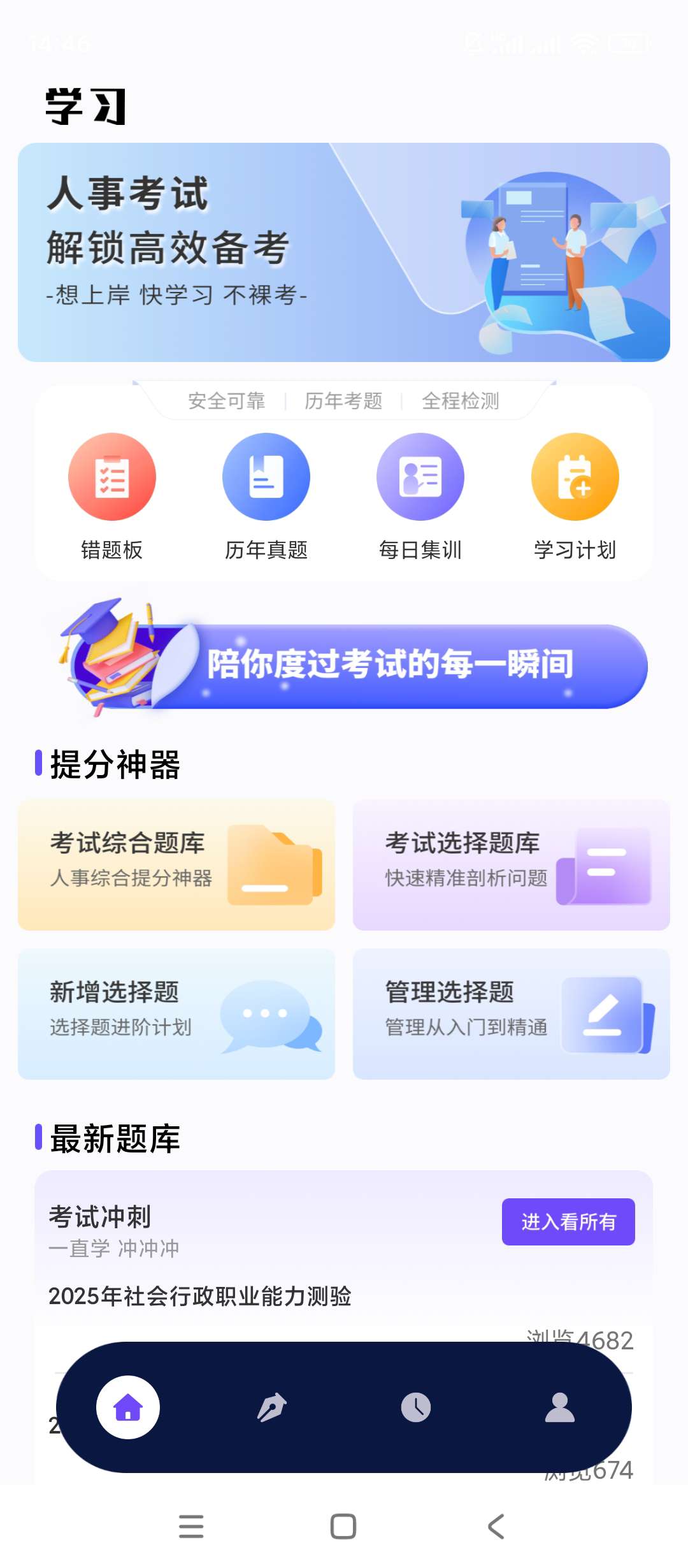688x1568 pixels.
Task: Switch to the profile tab
Action: pos(560,1407)
